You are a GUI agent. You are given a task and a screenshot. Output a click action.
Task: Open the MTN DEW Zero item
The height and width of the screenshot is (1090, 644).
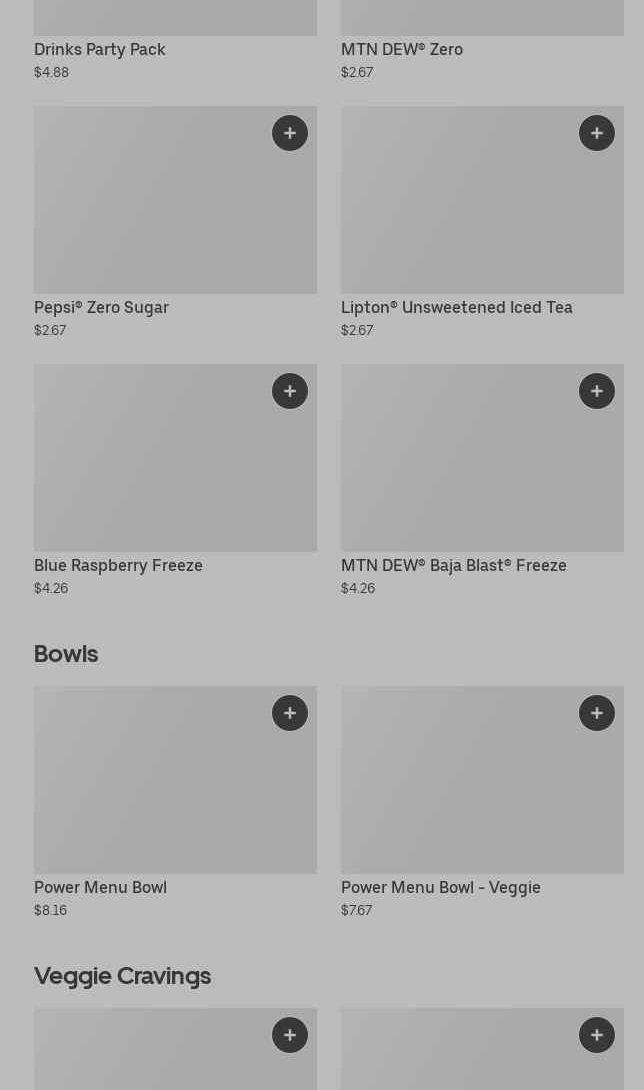(482, 40)
